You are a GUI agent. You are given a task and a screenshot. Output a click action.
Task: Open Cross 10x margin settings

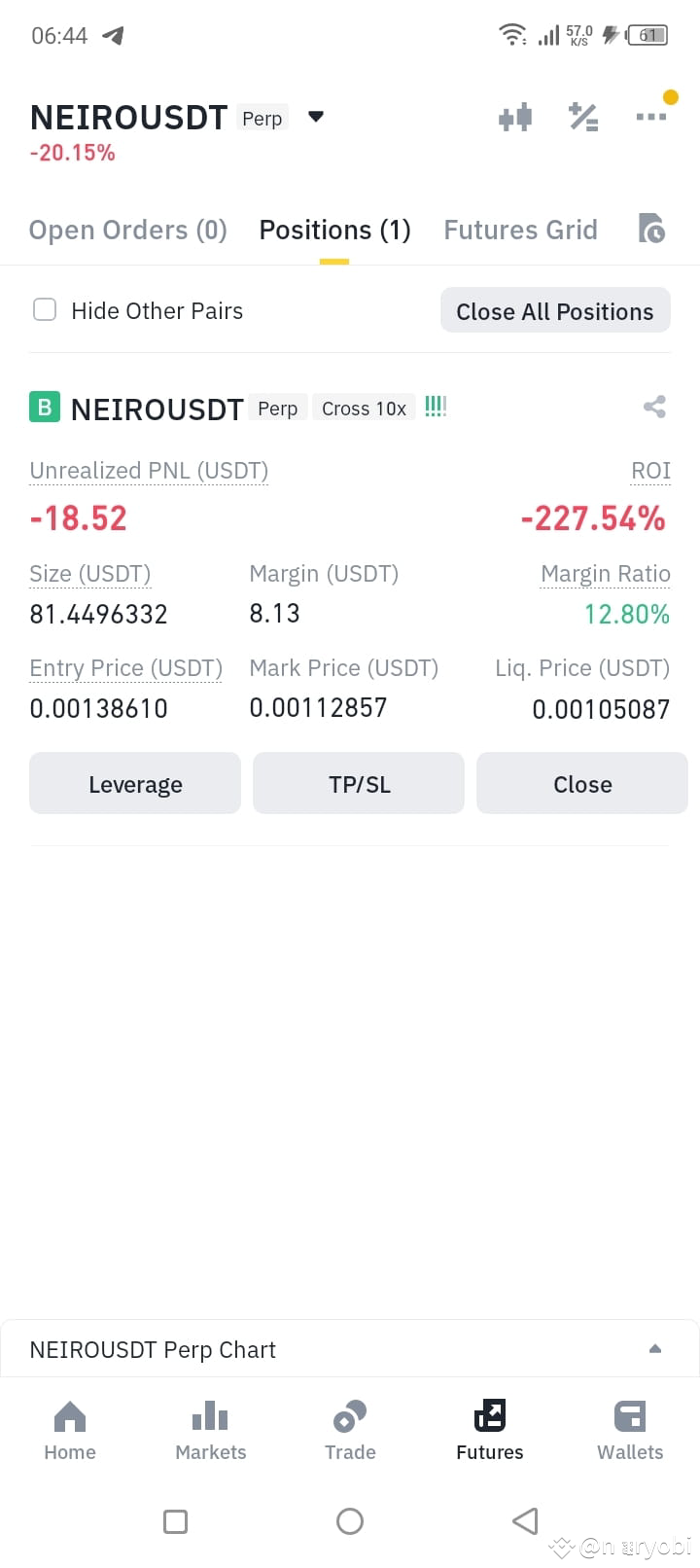click(x=364, y=408)
